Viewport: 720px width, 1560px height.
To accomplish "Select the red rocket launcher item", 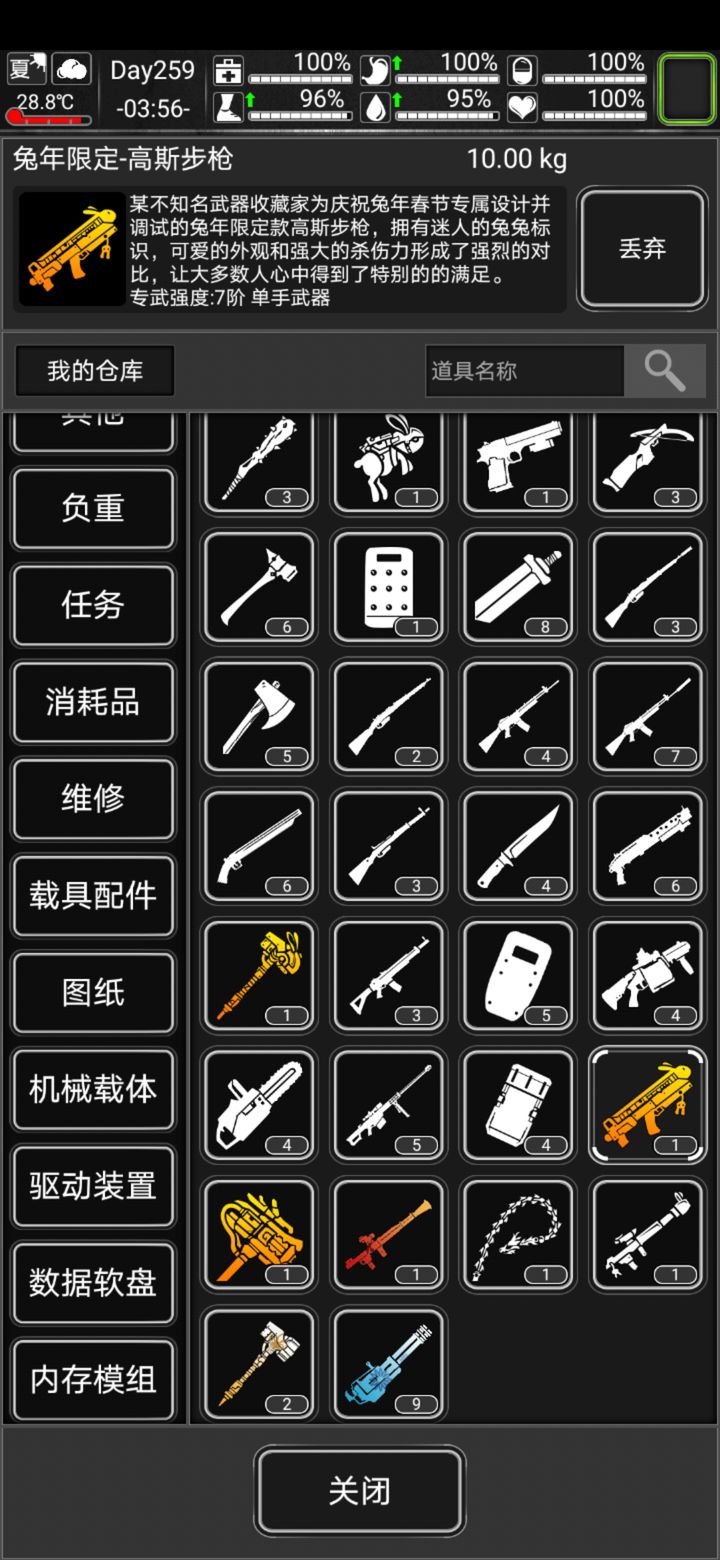I will coord(389,1235).
